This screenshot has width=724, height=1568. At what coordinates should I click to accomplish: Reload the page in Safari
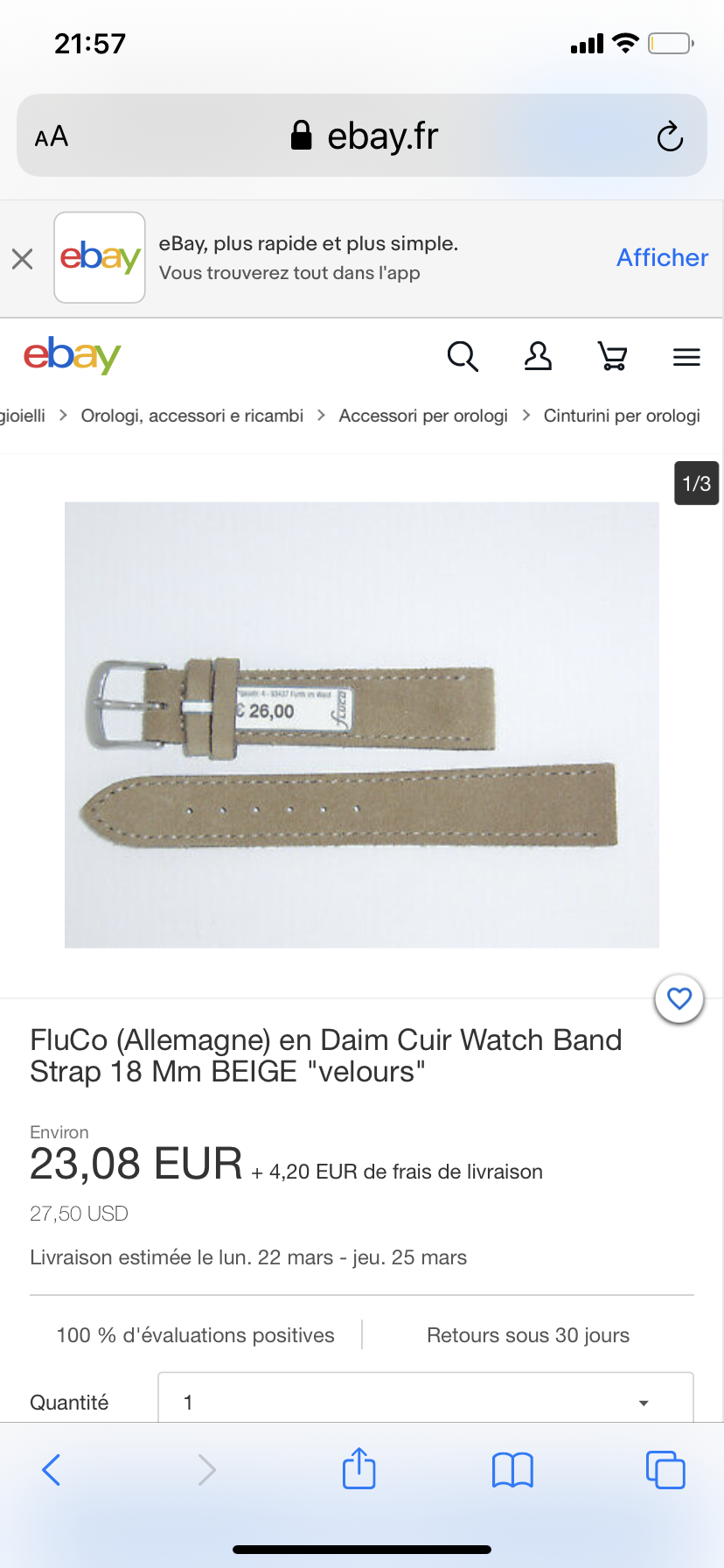pyautogui.click(x=670, y=136)
